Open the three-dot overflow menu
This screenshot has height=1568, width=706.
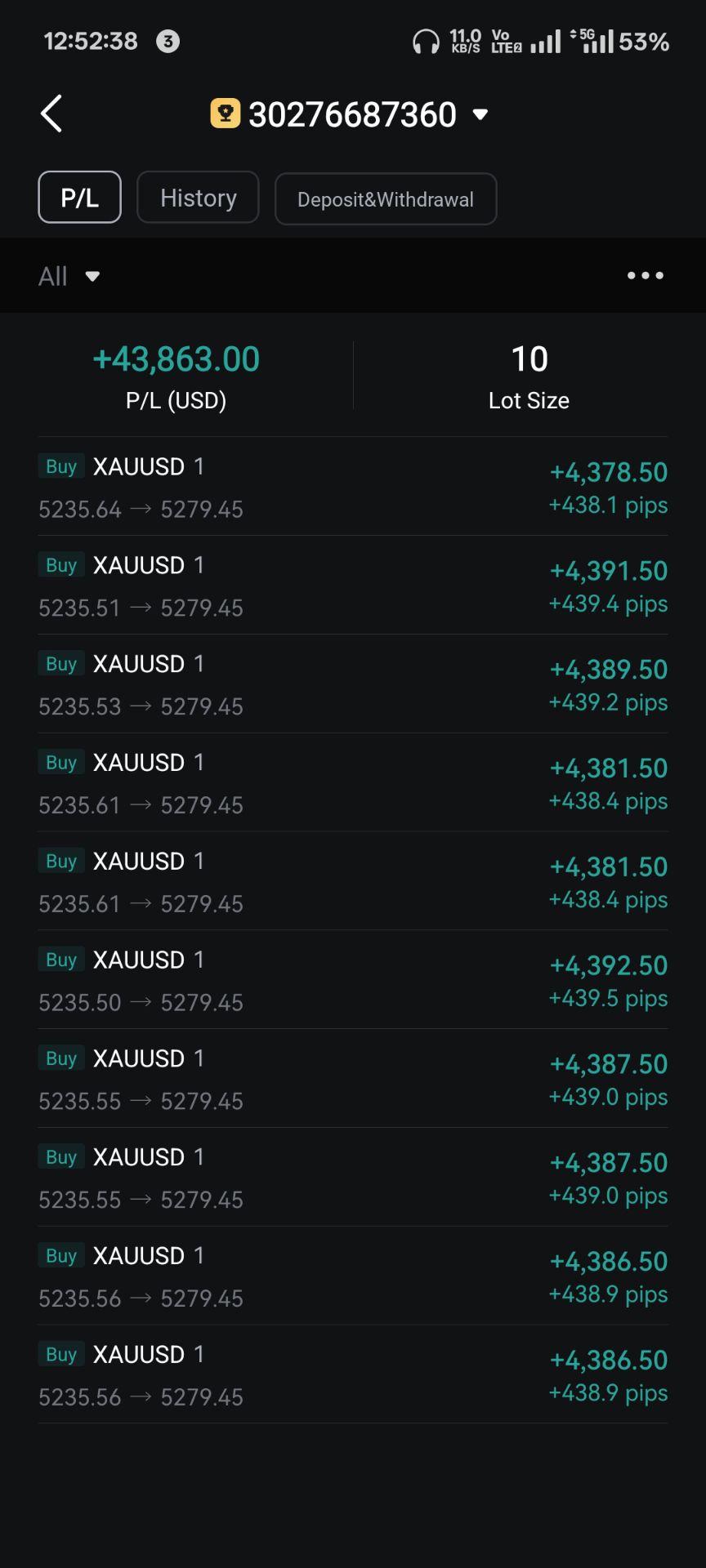pyautogui.click(x=645, y=276)
